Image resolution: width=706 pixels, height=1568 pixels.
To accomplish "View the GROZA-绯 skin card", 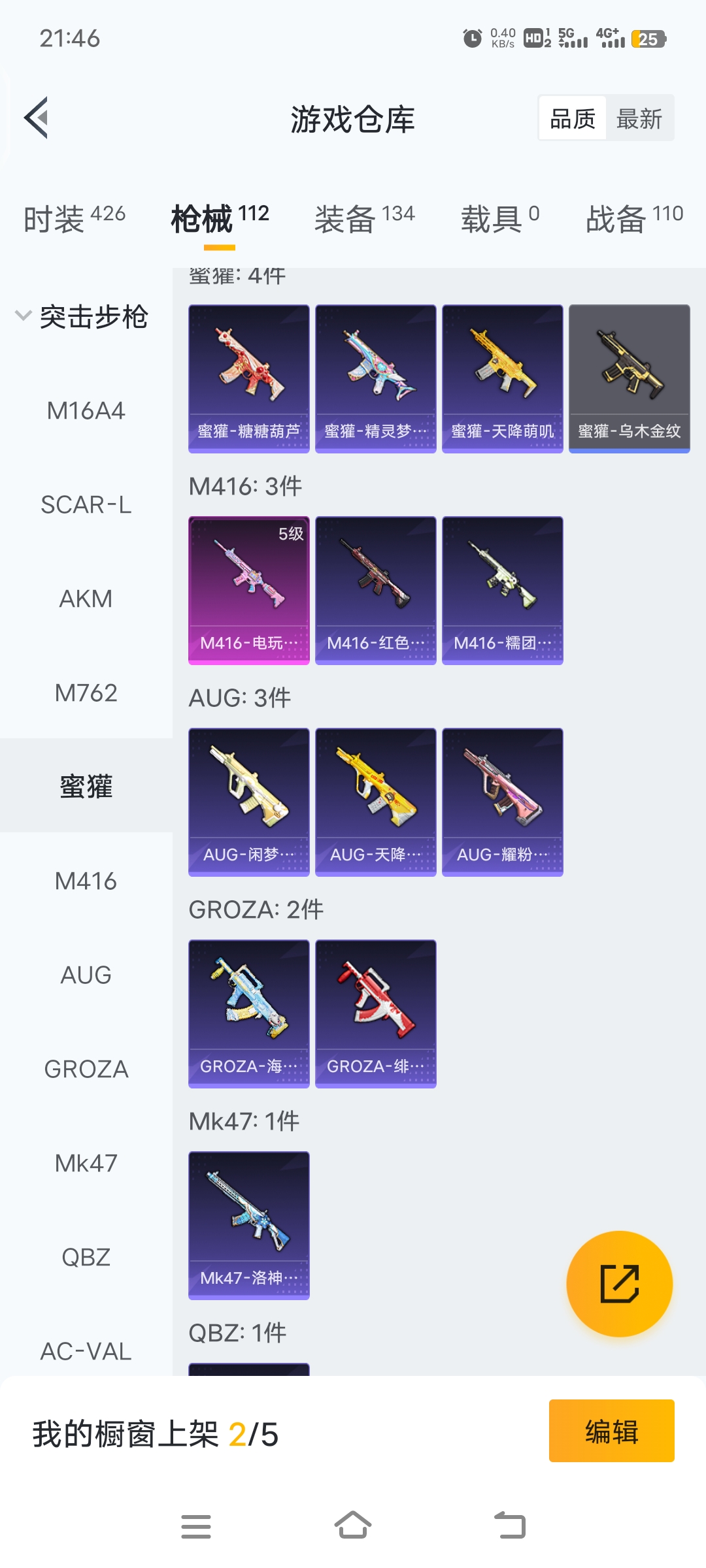I will 375,1013.
